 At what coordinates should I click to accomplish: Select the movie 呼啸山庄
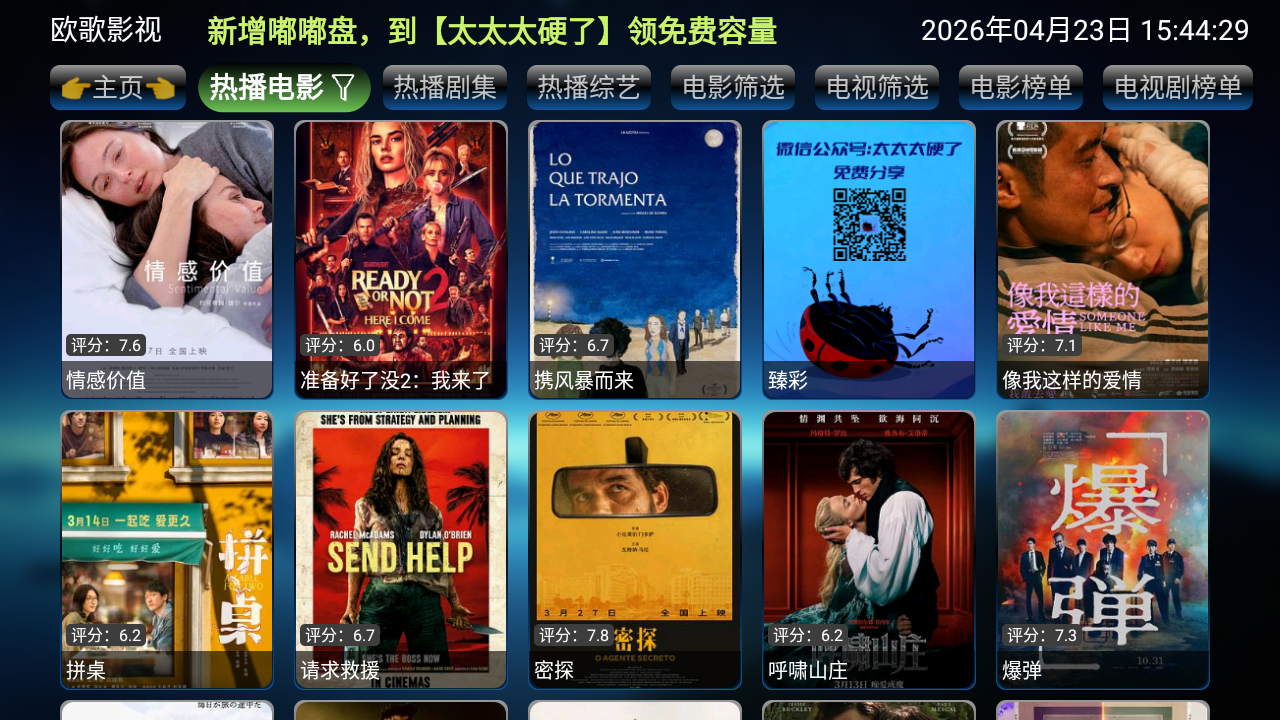point(869,550)
